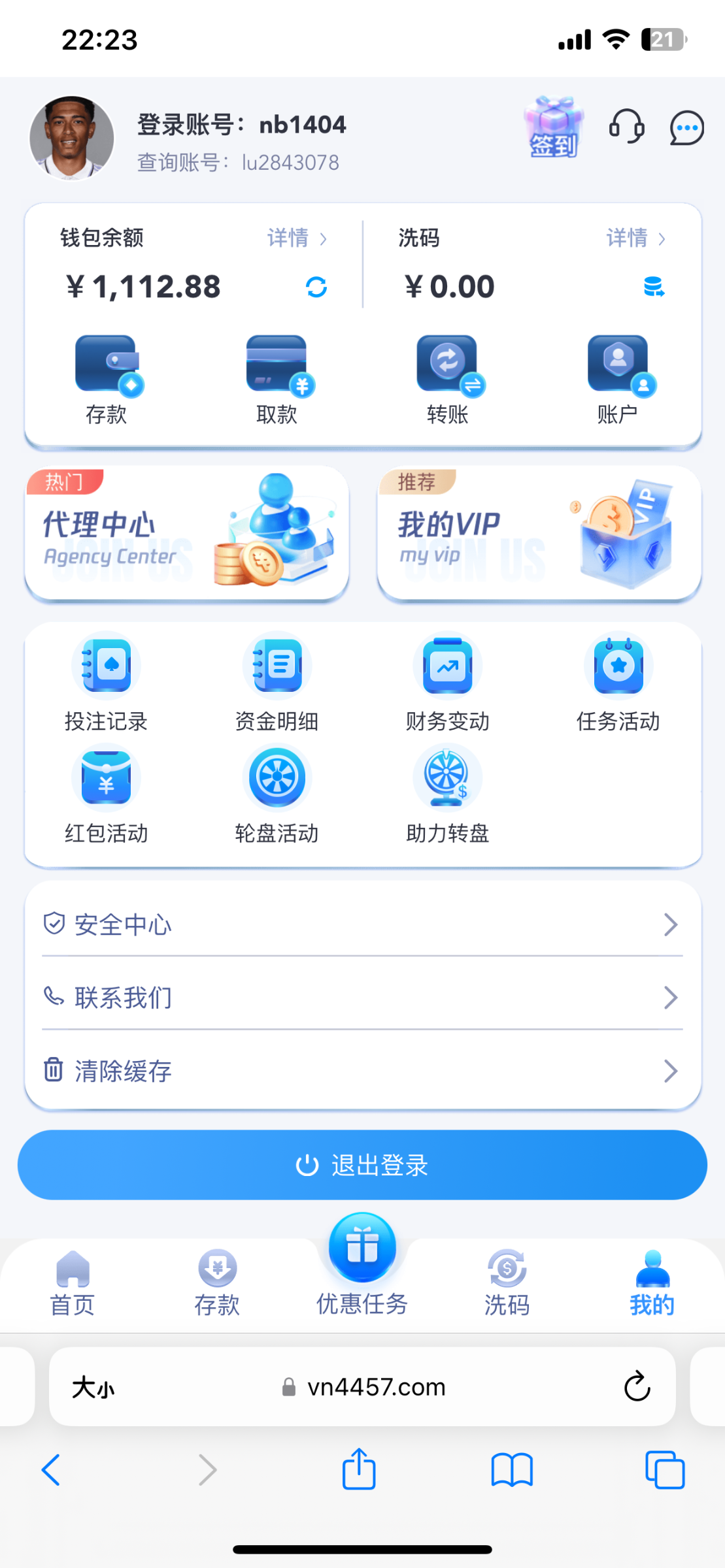The image size is (725, 1568).
Task: Switch to the 首页 home tab
Action: pyautogui.click(x=73, y=1284)
